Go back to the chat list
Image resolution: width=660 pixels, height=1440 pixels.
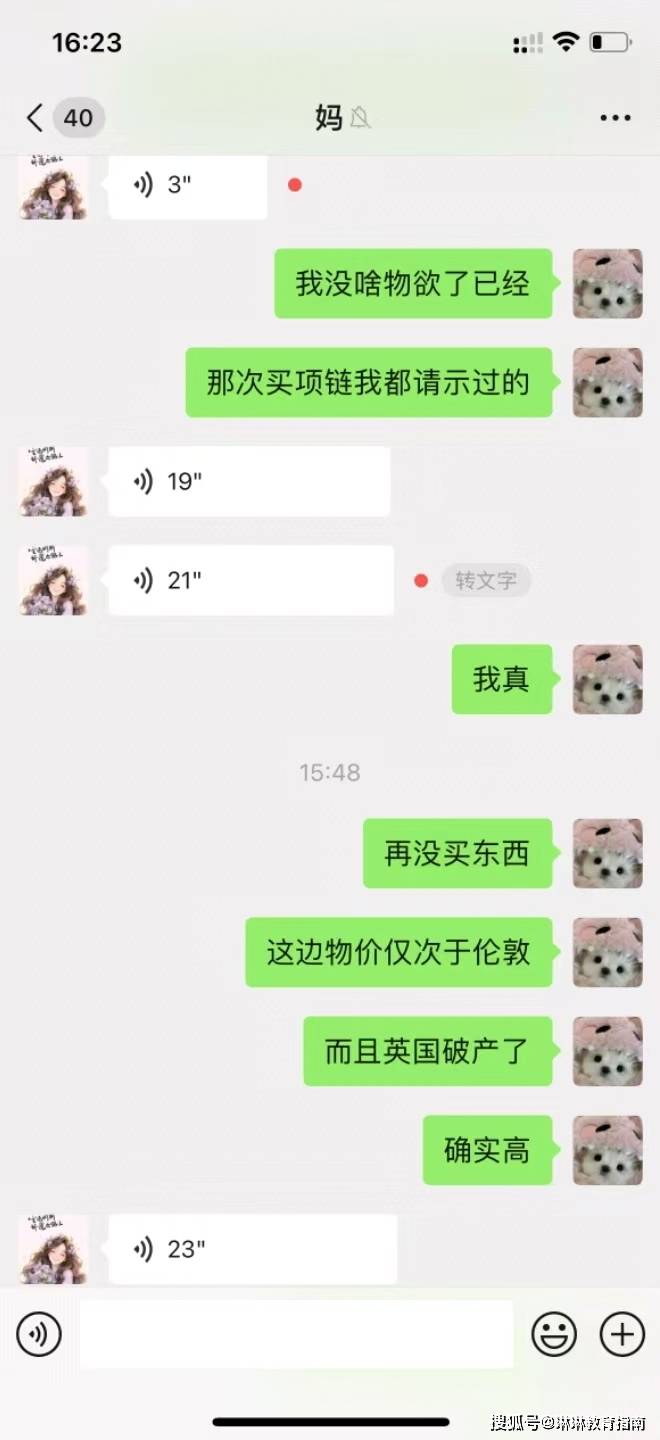click(36, 118)
